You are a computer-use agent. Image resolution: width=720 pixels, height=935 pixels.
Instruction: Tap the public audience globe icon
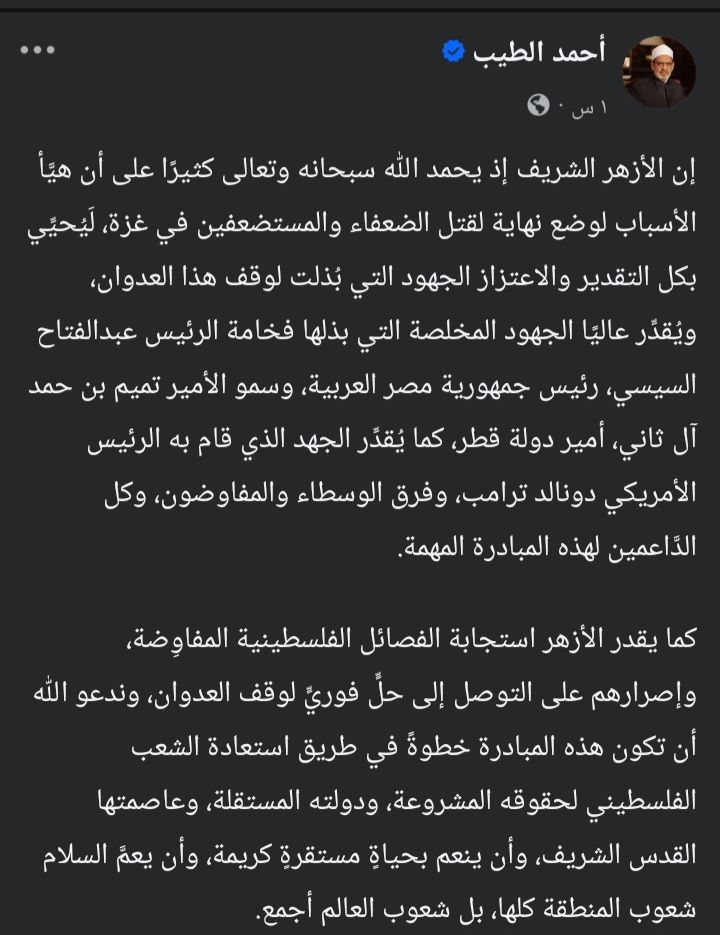pyautogui.click(x=539, y=105)
